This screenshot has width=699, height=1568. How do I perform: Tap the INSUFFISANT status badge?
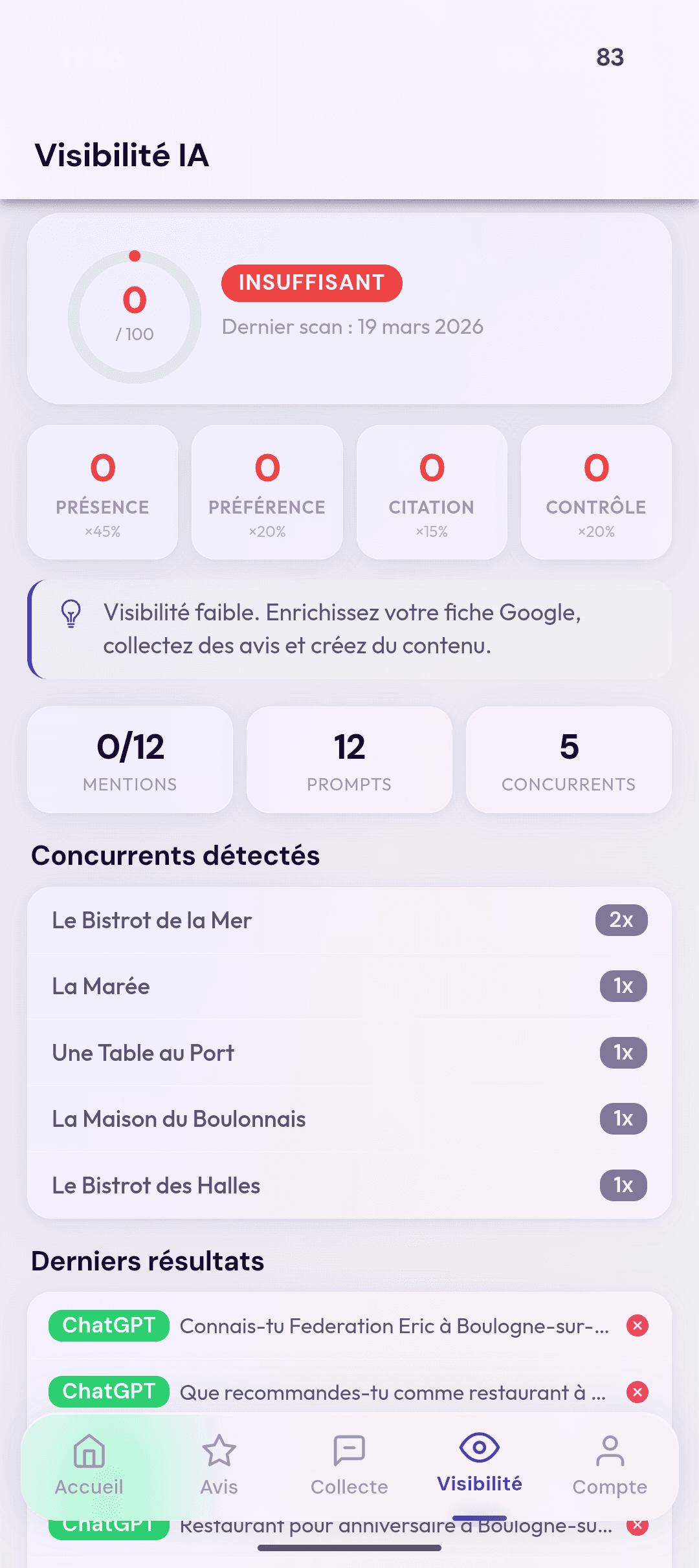pyautogui.click(x=311, y=283)
